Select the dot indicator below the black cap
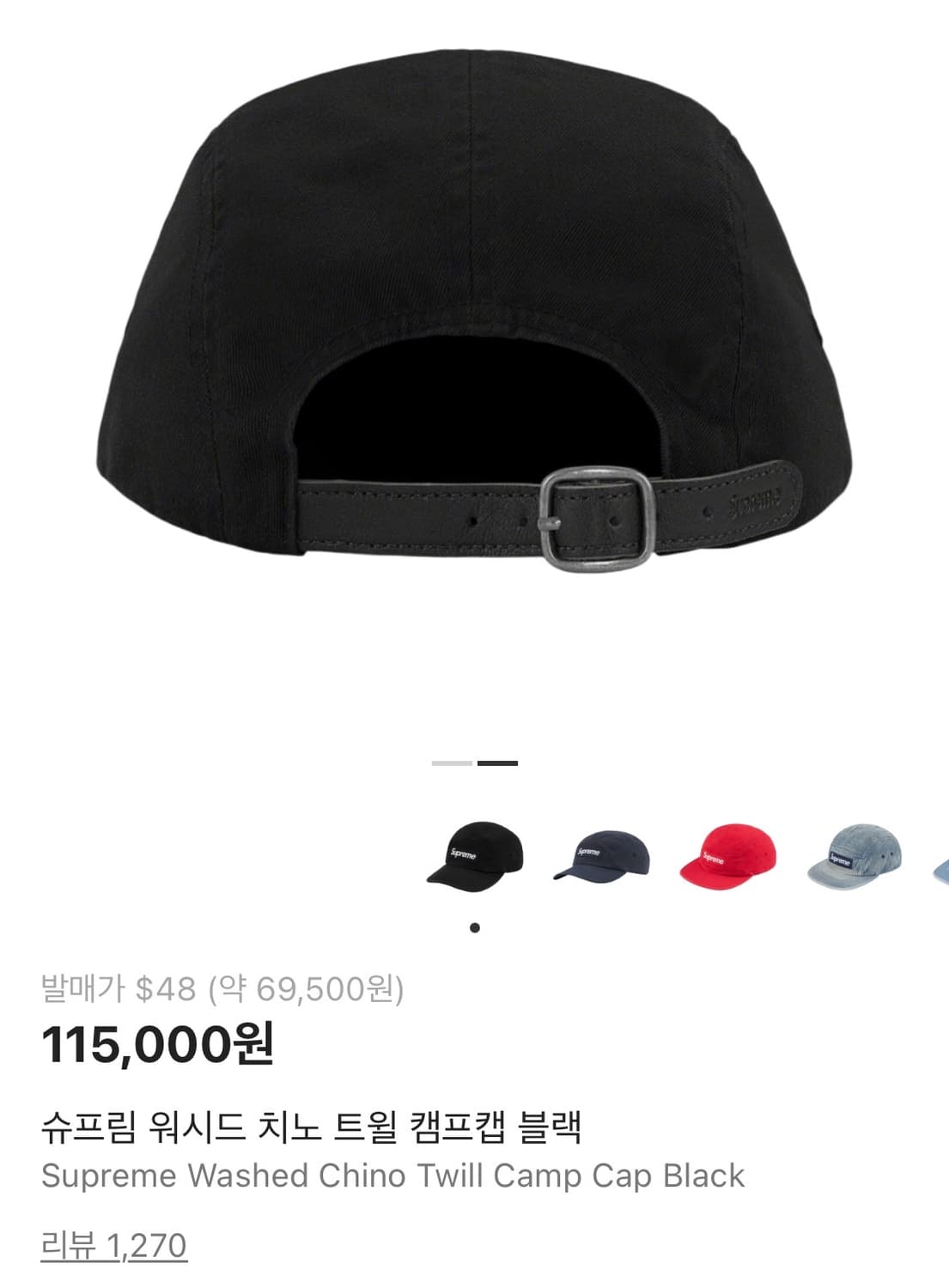This screenshot has width=949, height=1288. 473,928
